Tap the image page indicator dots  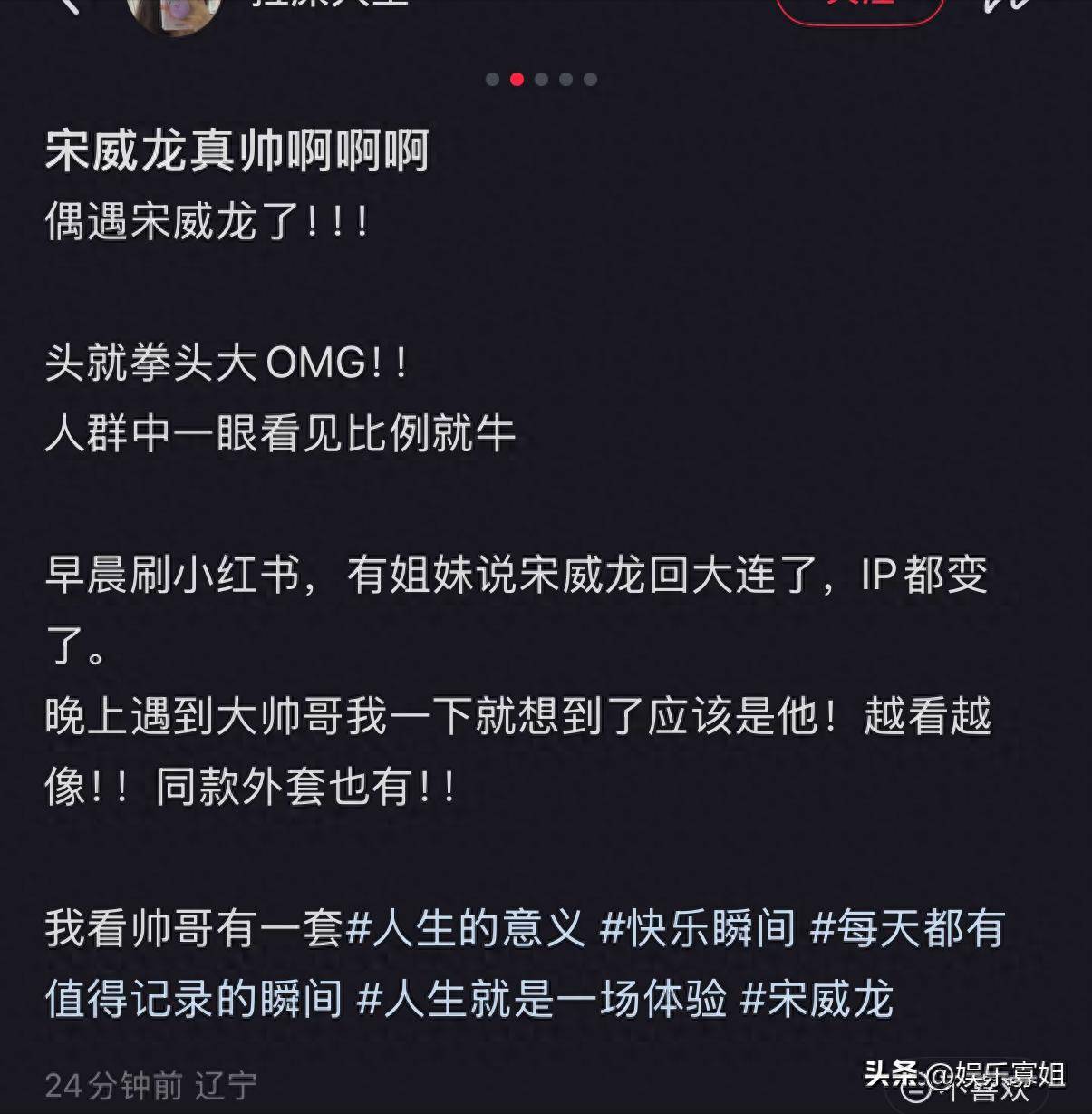(541, 80)
